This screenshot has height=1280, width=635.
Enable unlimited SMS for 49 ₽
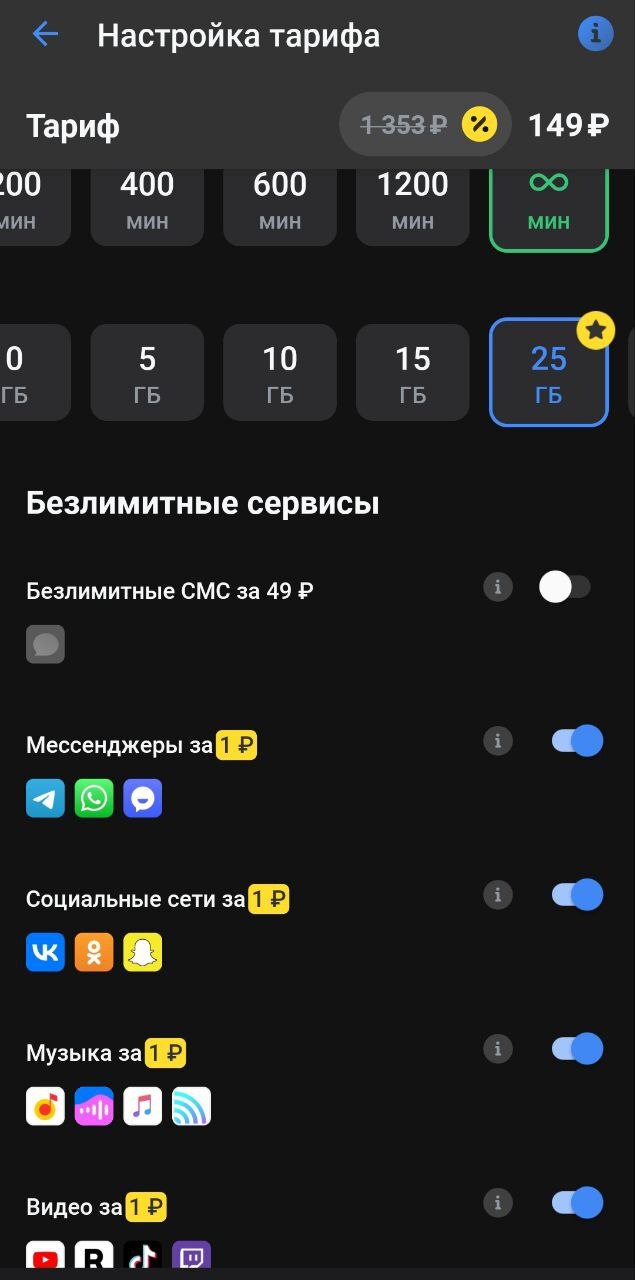(x=565, y=587)
